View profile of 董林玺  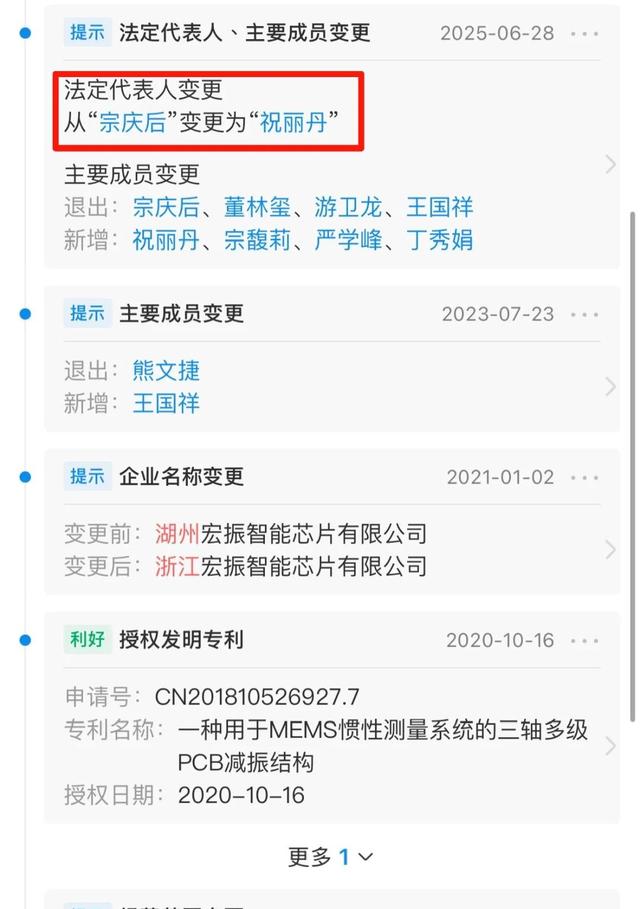[x=257, y=208]
